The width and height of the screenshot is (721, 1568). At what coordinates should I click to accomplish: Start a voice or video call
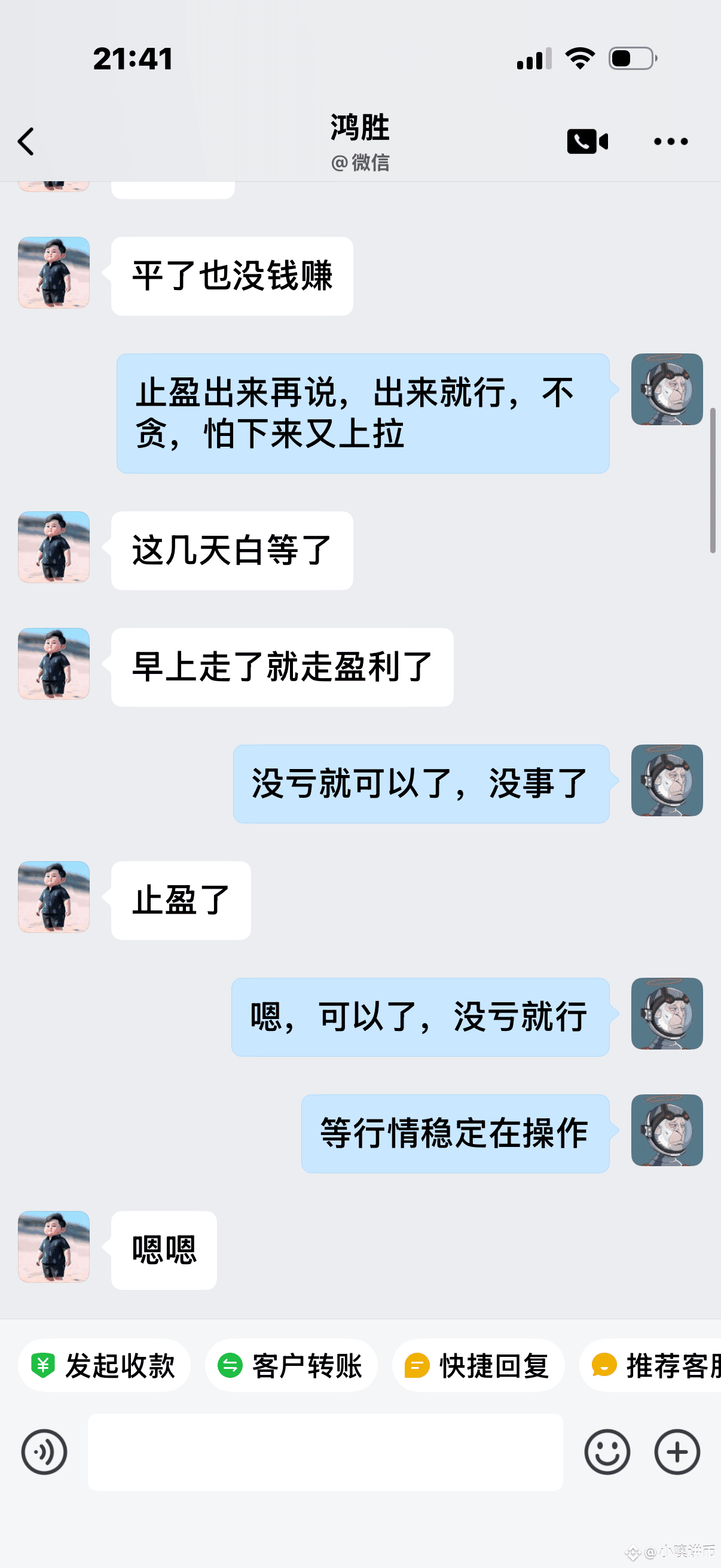coord(587,142)
